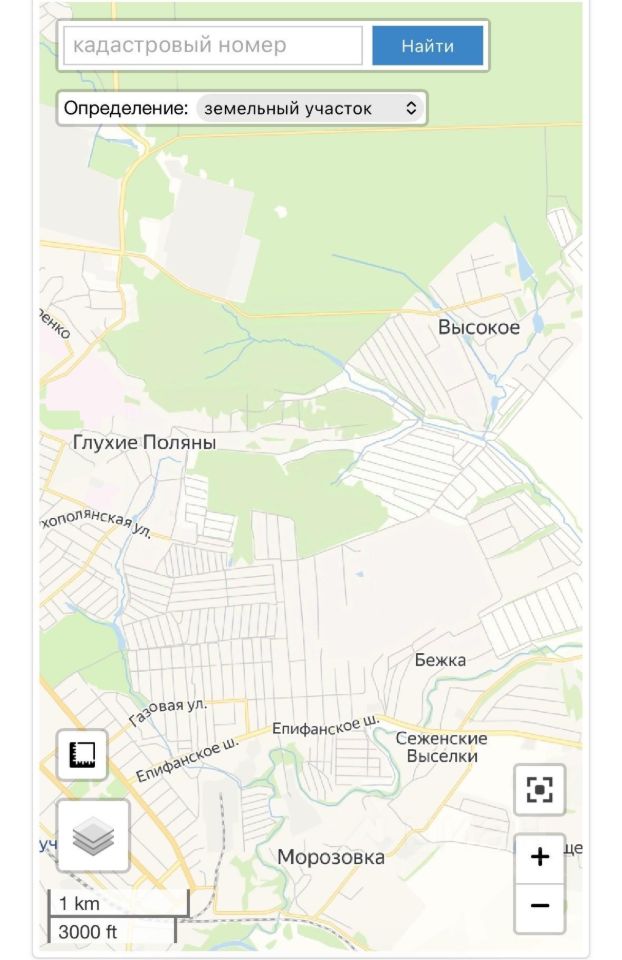Open the земельный участок dropdown
Image resolution: width=622 pixels, height=960 pixels.
[x=310, y=108]
